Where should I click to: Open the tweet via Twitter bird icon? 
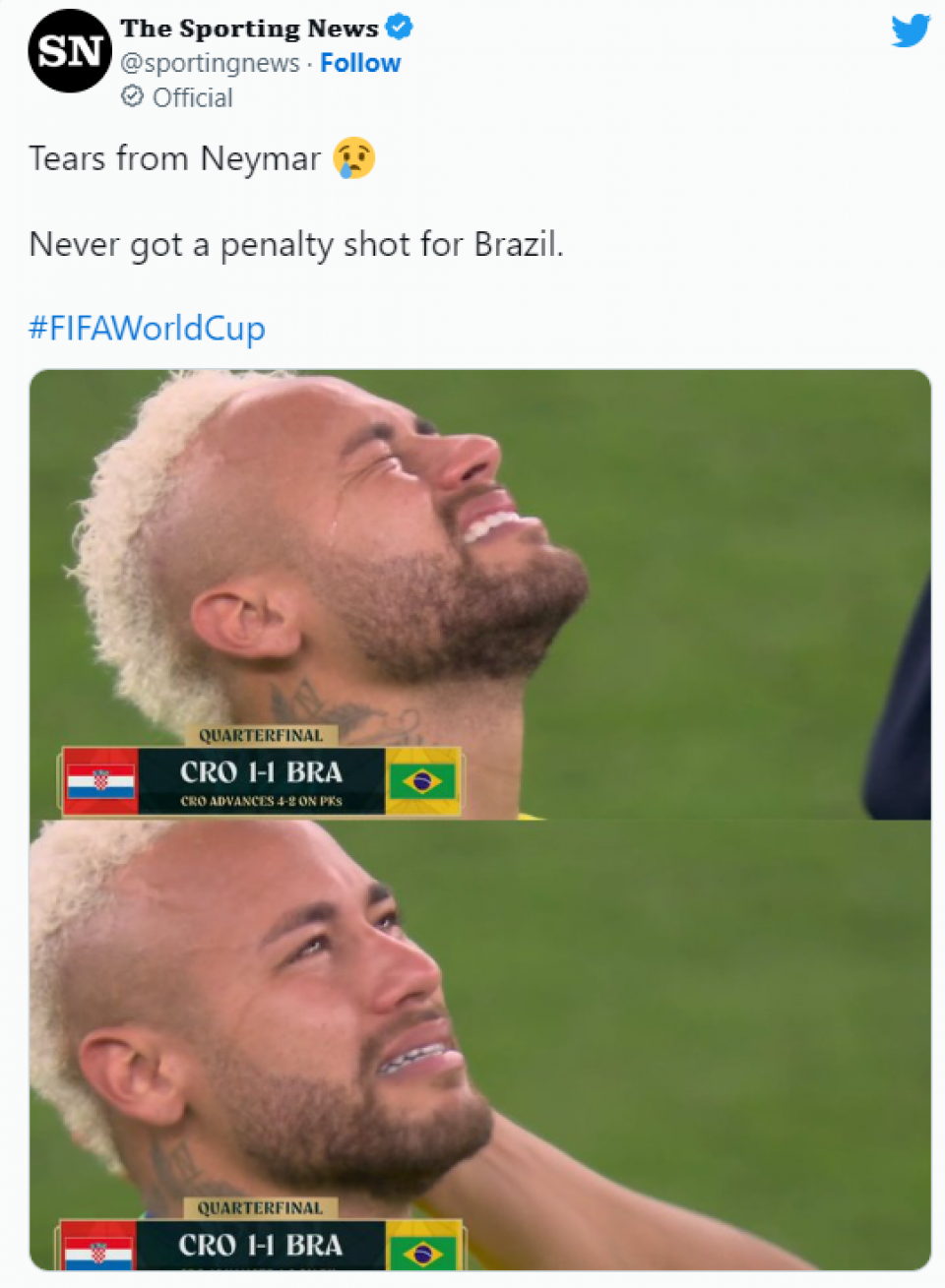point(910,31)
